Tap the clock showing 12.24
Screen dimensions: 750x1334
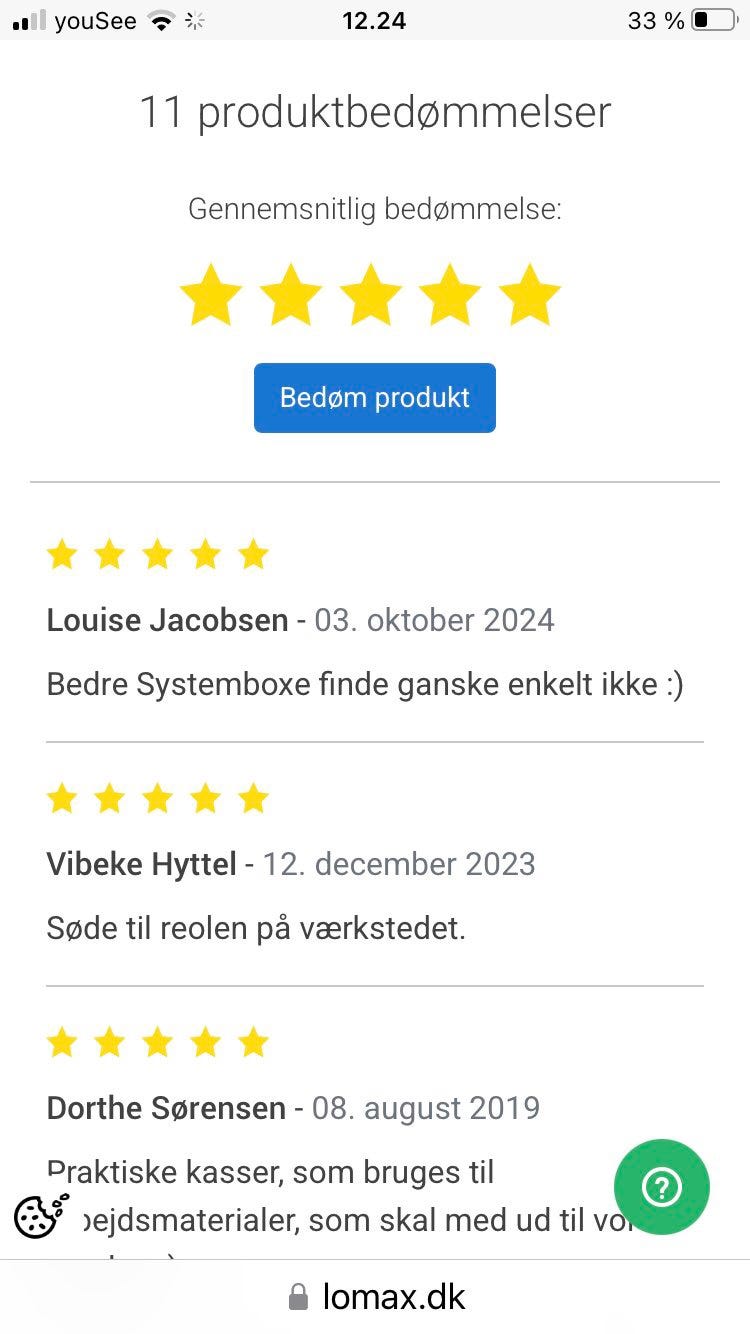point(374,20)
